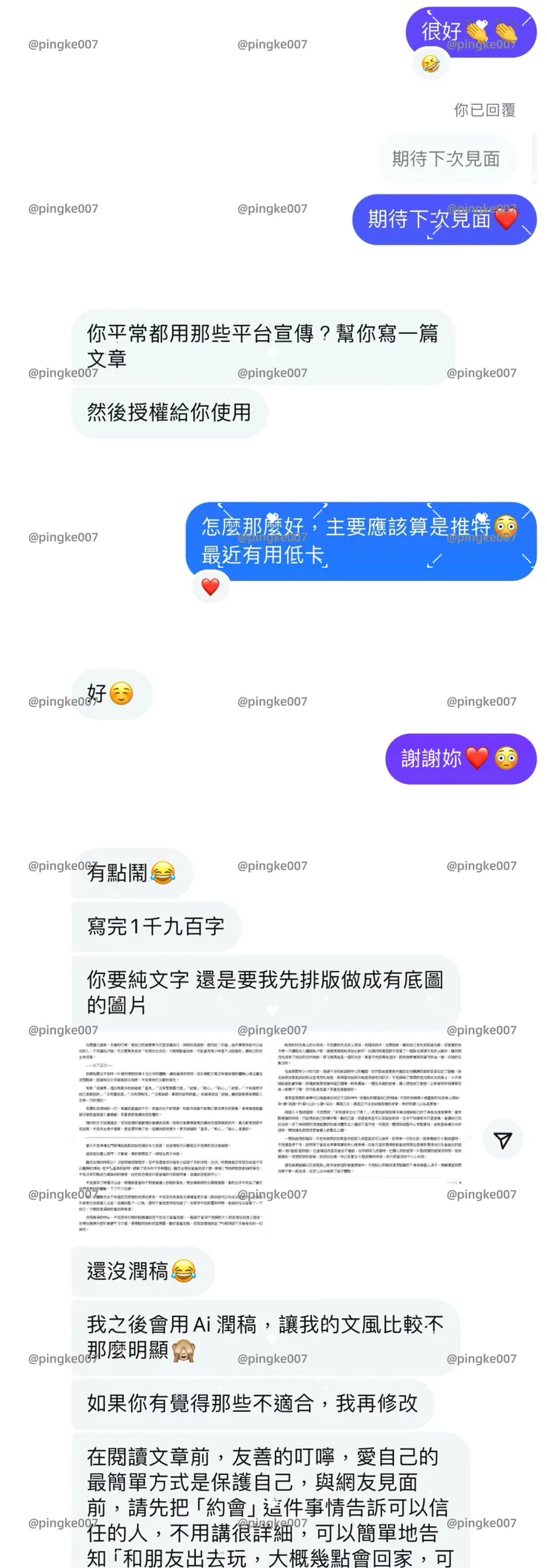Click the 然後授權給你使用 message

click(171, 414)
